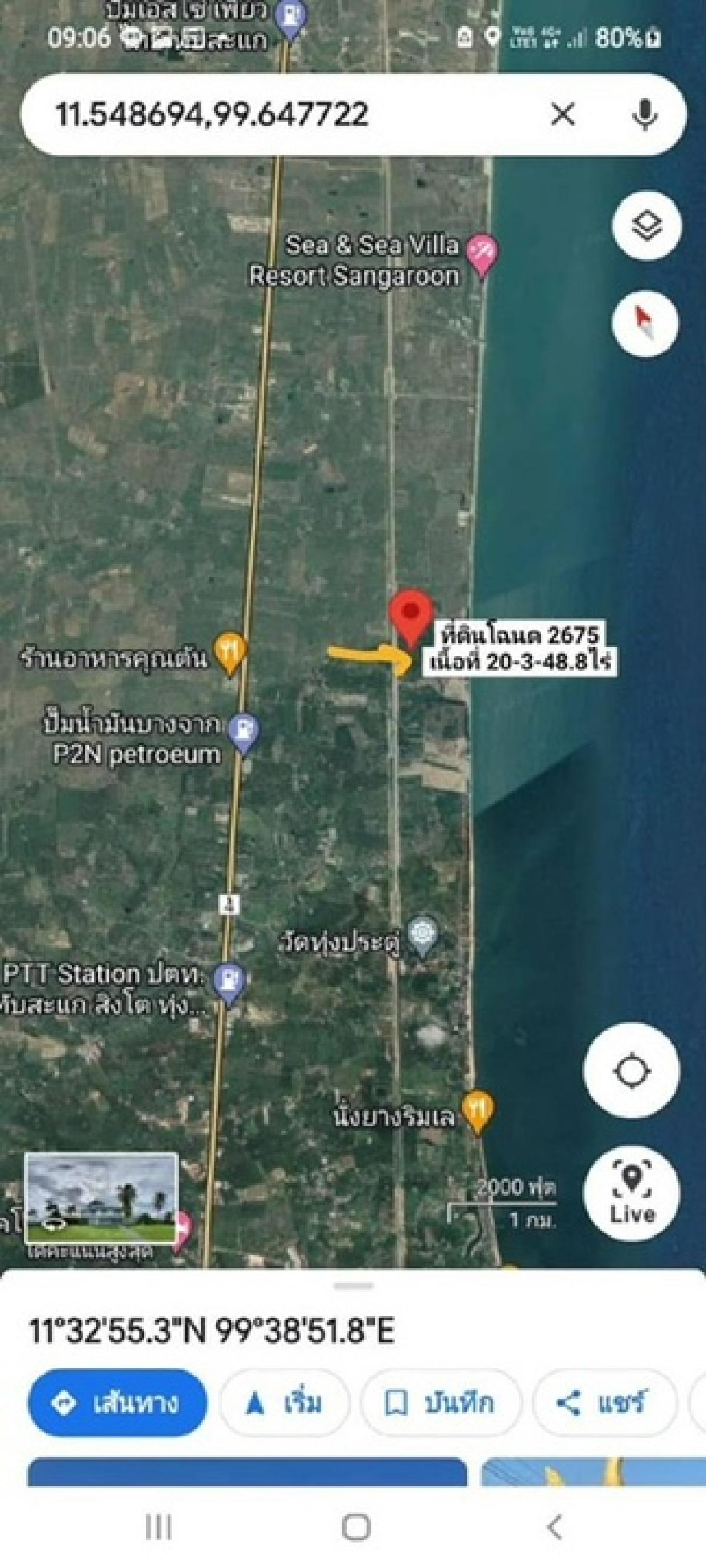Open the map layers selector
Viewport: 706px width, 1568px height.
click(647, 226)
